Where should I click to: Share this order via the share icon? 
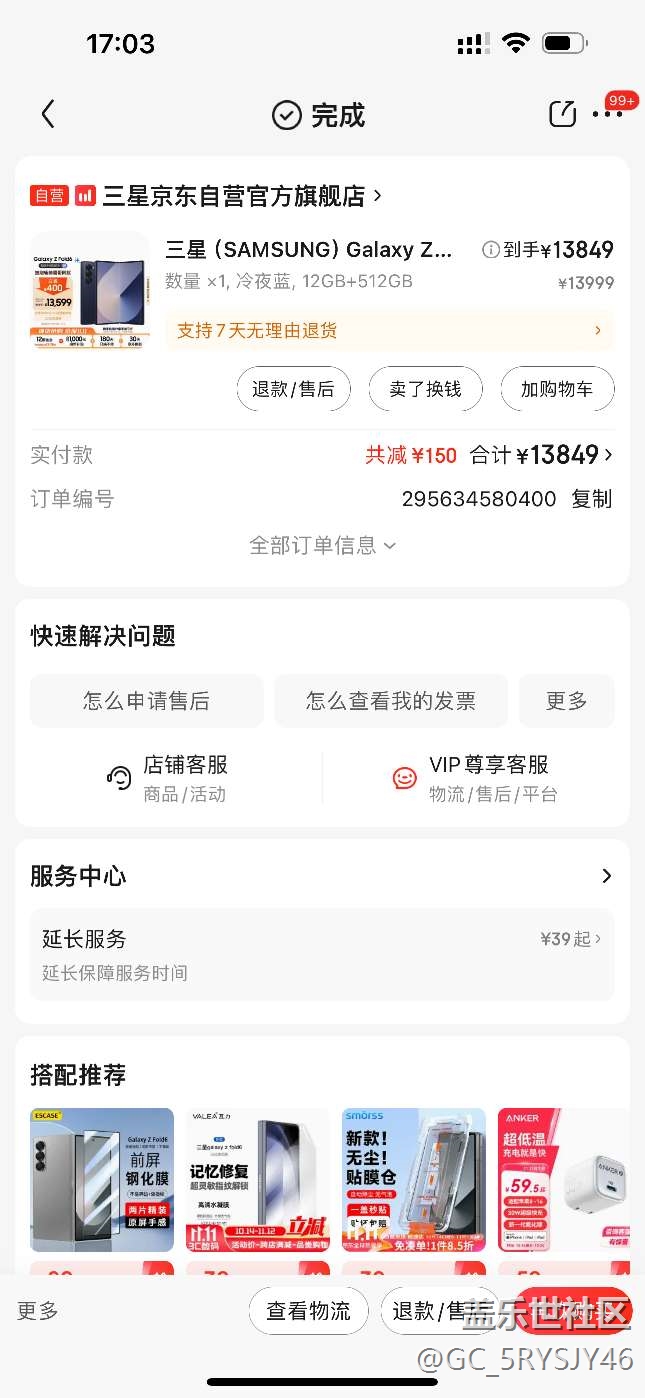coord(563,114)
